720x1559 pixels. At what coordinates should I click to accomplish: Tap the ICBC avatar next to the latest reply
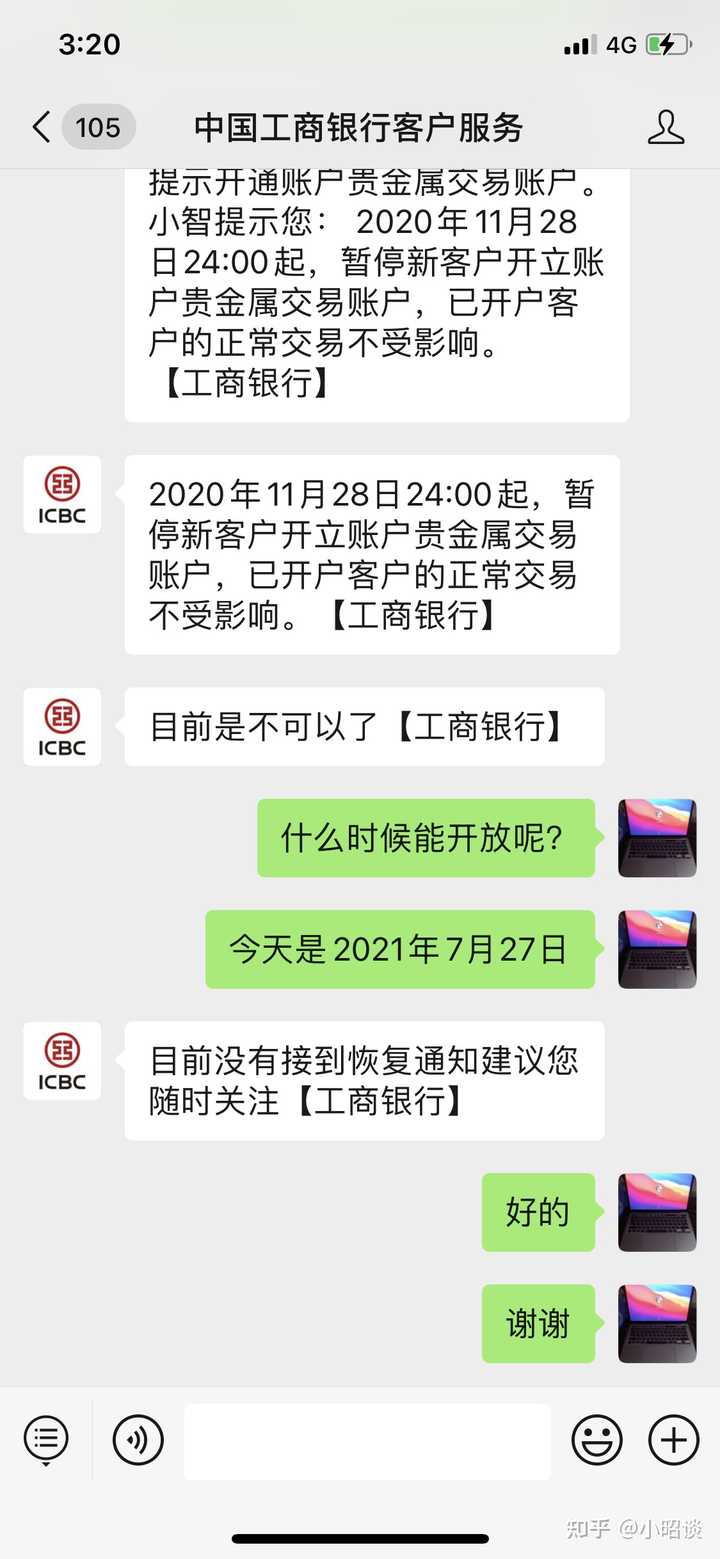pyautogui.click(x=61, y=1061)
